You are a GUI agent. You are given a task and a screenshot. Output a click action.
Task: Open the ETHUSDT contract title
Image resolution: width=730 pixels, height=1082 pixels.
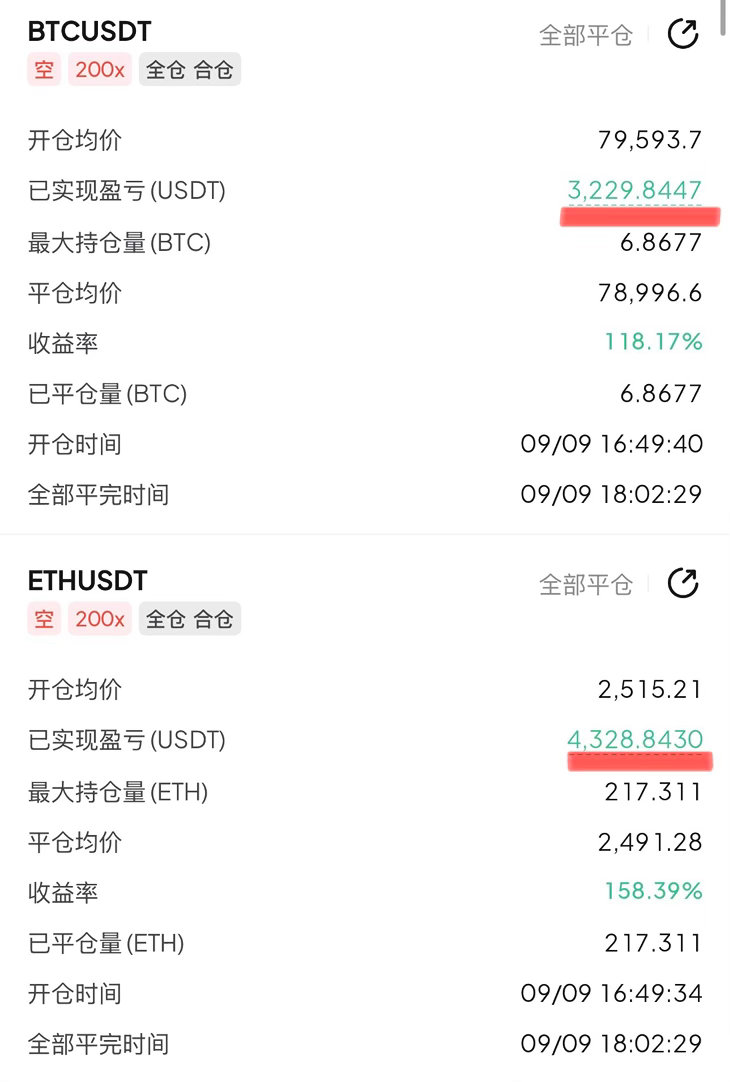tap(88, 580)
